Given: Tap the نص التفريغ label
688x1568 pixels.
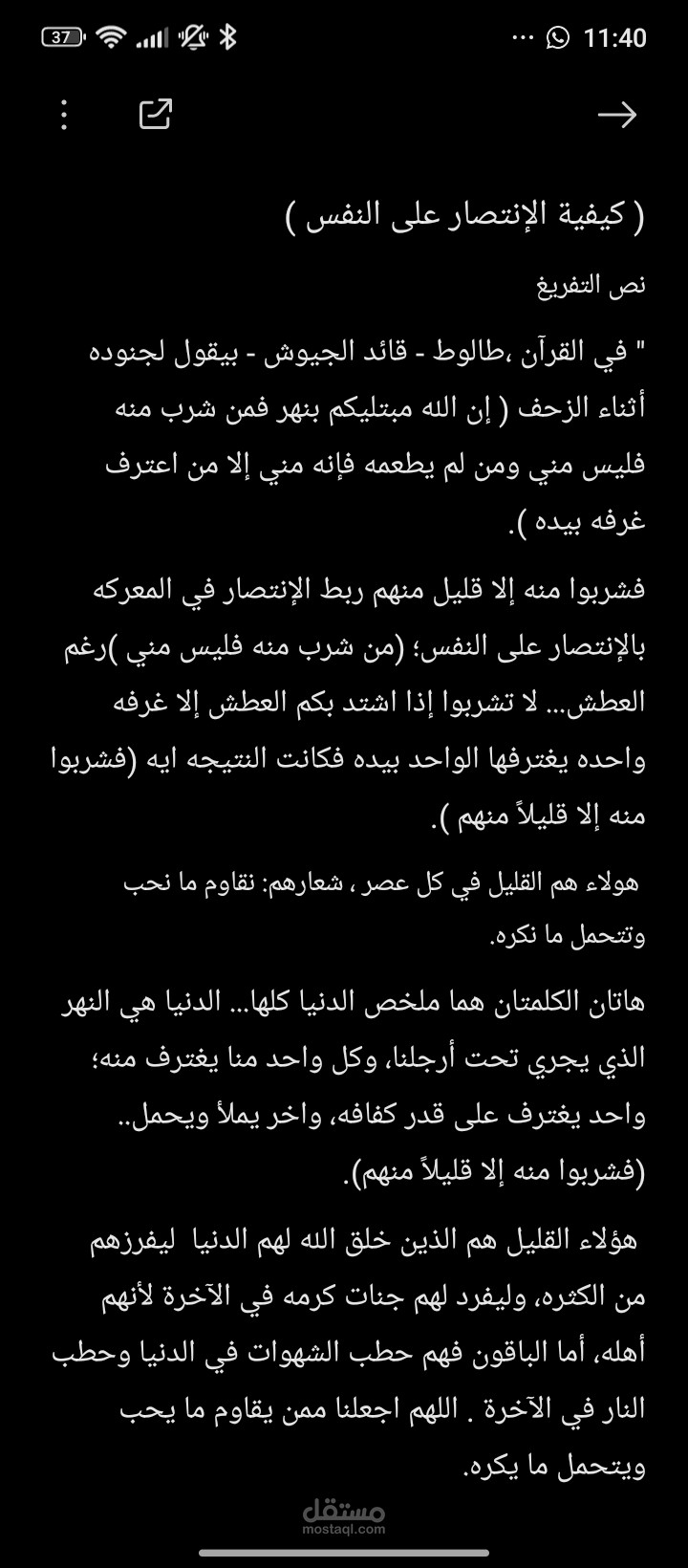Looking at the screenshot, I should point(593,285).
